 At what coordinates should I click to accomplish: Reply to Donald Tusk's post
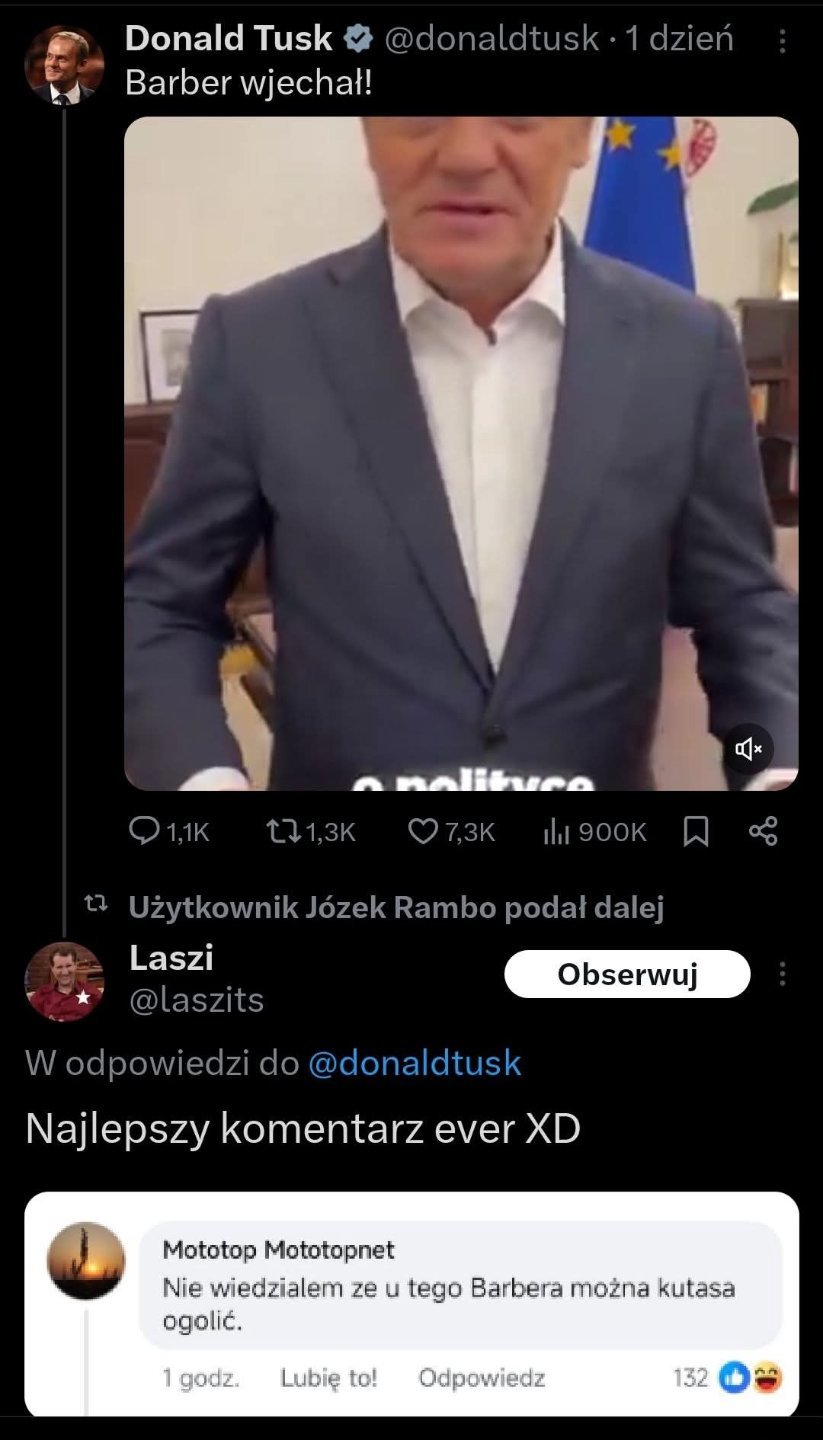tap(146, 831)
